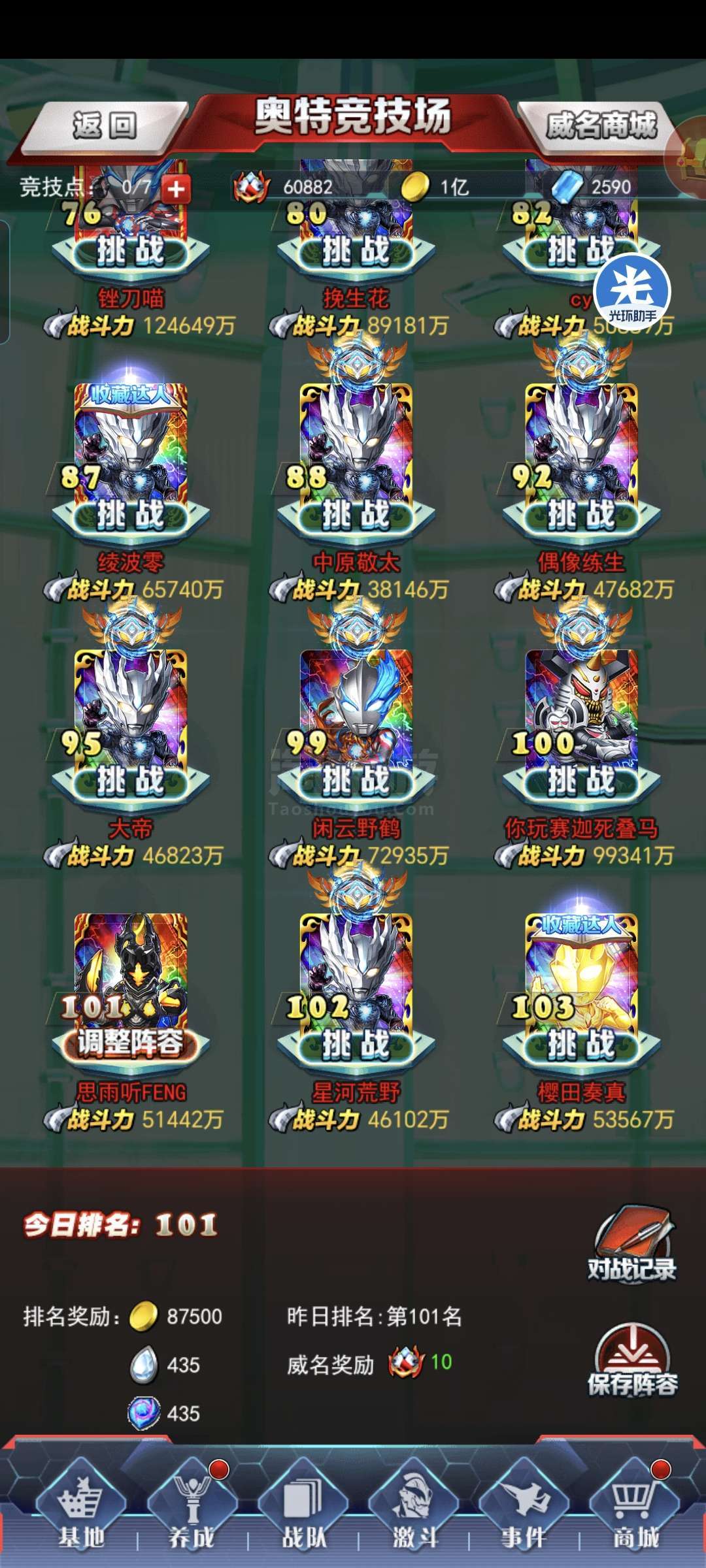This screenshot has height=1568, width=706.
Task: Challenge rank 95 player 大帝
Action: pos(131,781)
